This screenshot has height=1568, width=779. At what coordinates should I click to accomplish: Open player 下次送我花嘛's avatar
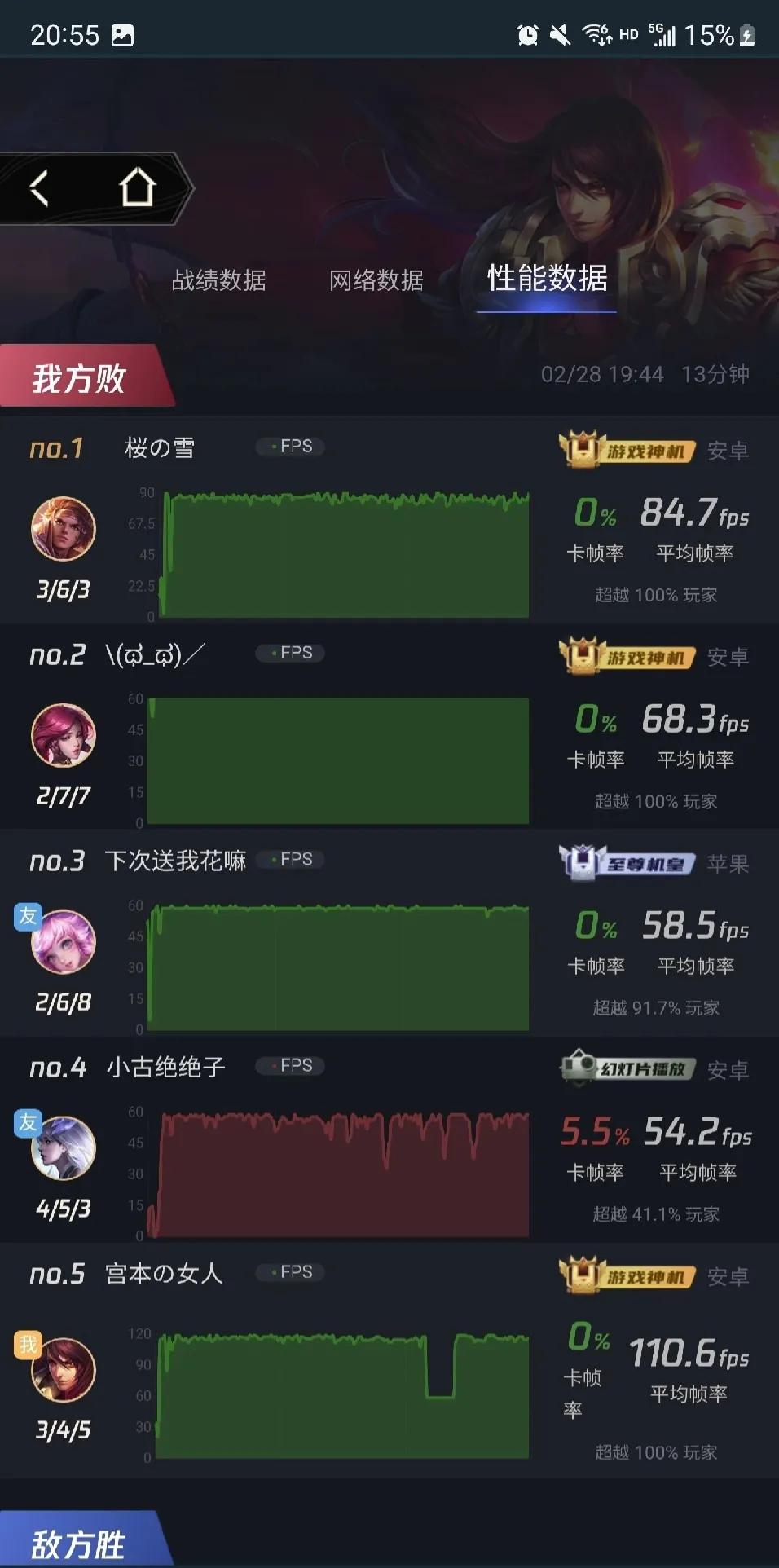coord(64,941)
